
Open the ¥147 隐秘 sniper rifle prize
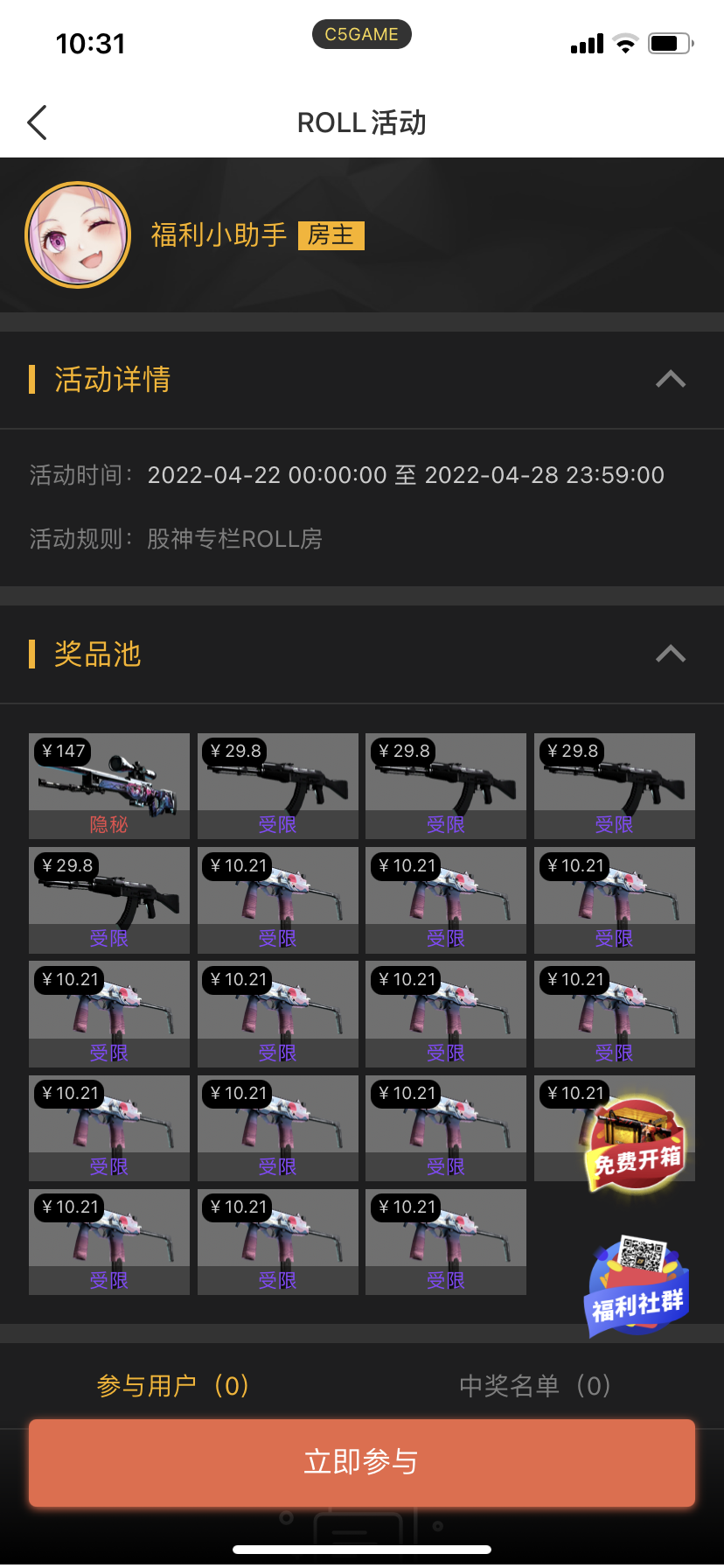coord(109,785)
